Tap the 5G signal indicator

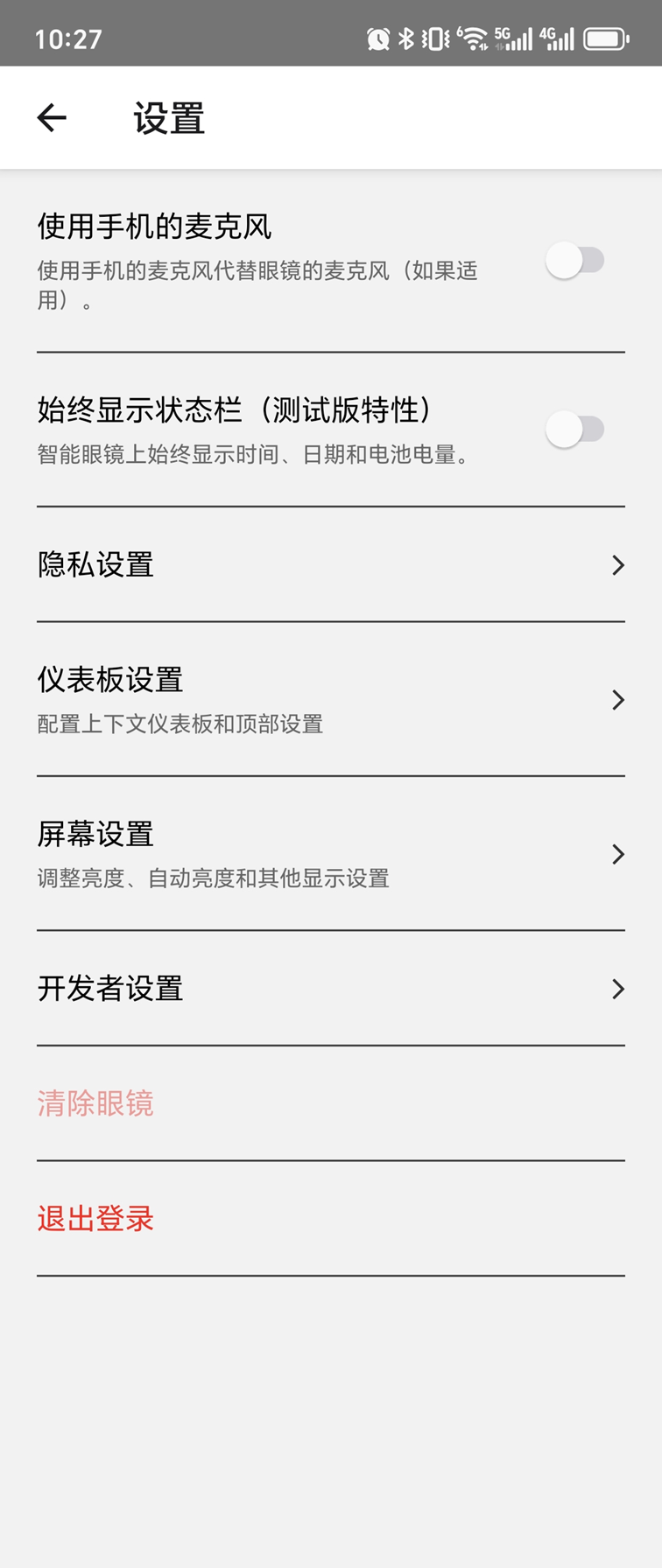516,37
